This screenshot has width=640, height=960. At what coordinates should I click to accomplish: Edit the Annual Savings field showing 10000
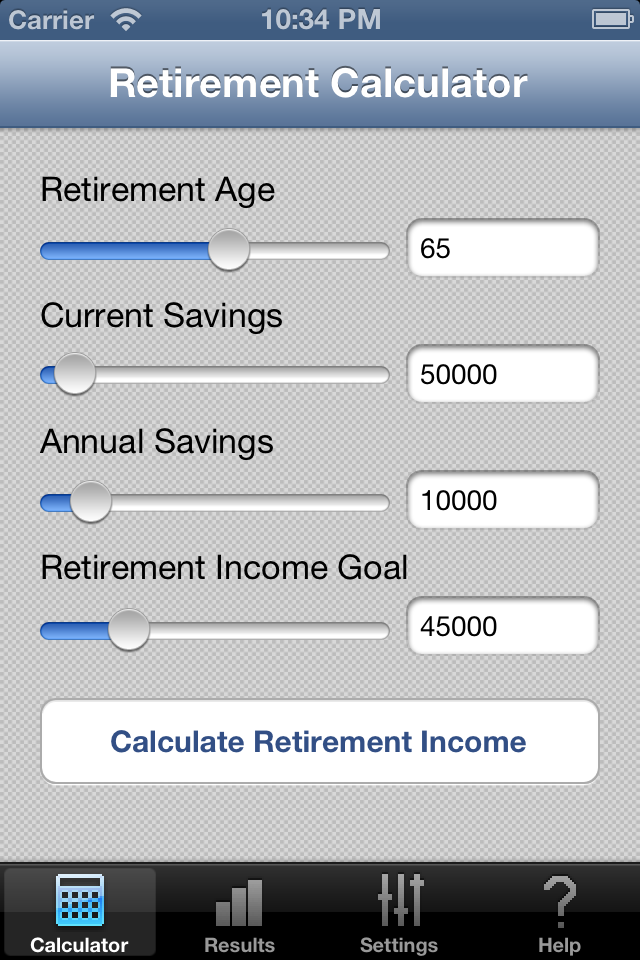click(502, 500)
